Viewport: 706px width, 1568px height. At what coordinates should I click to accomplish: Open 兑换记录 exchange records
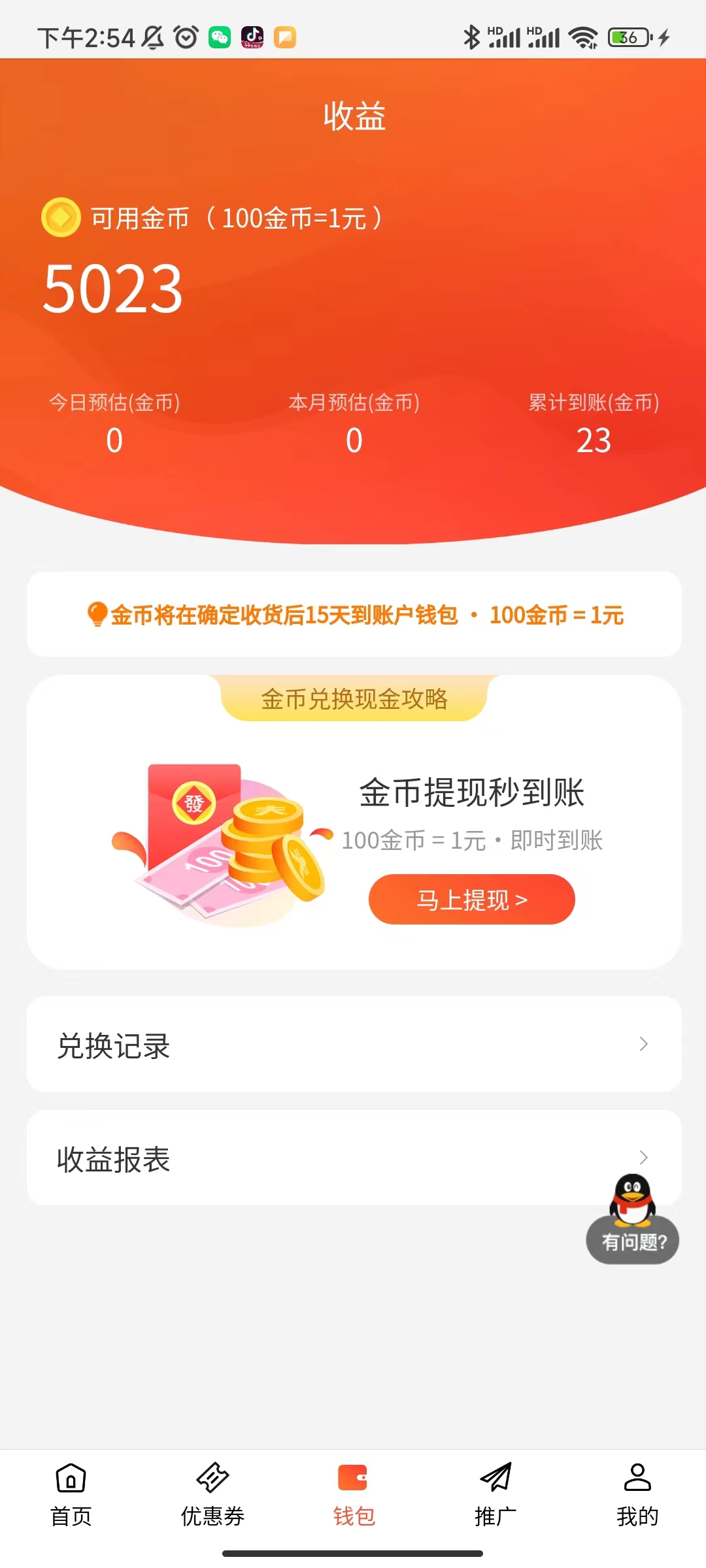click(354, 1044)
